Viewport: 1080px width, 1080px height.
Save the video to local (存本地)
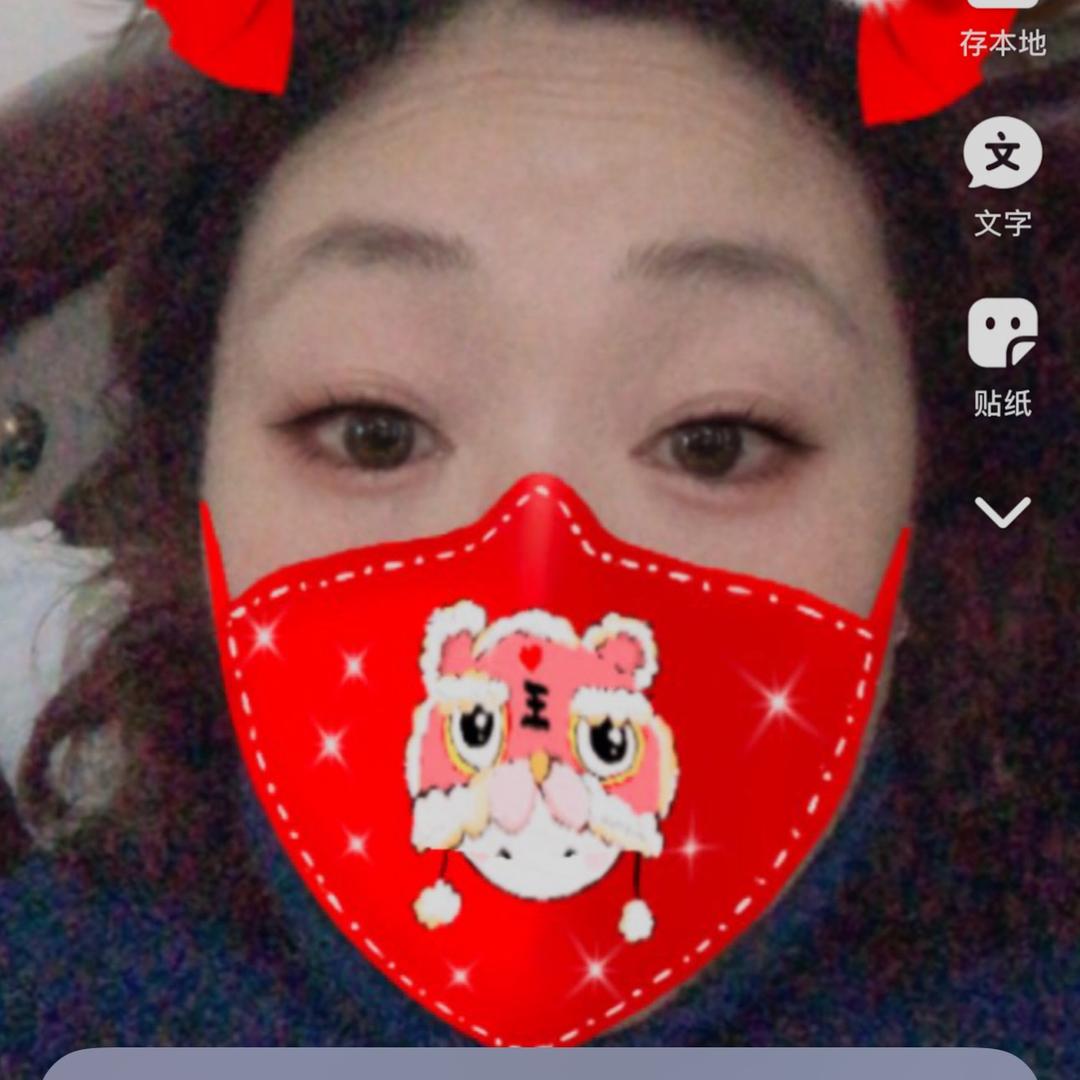[1002, 30]
